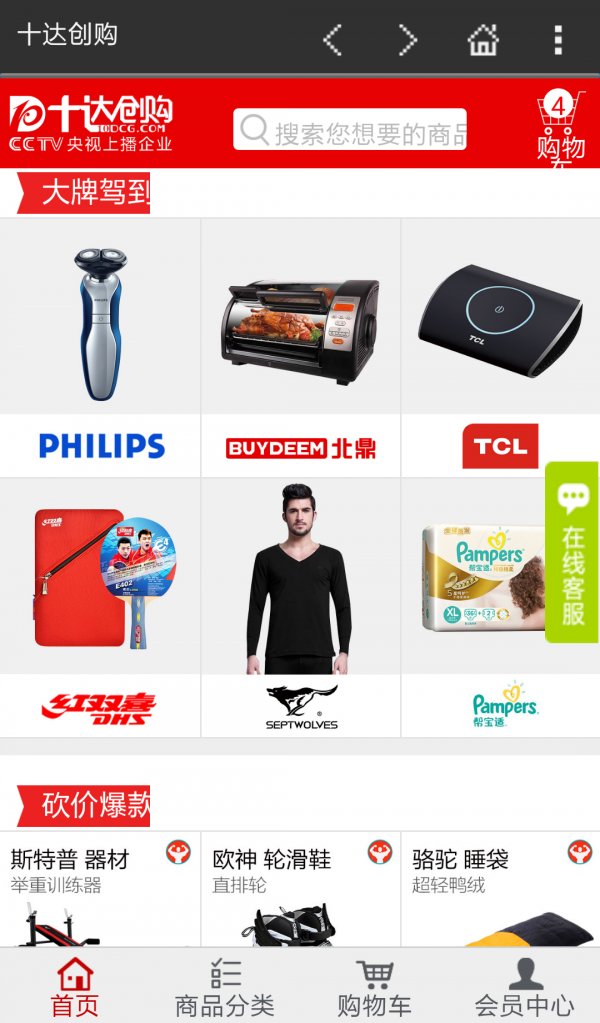Viewport: 600px width, 1023px height.
Task: Tap the home icon in top bar
Action: coord(483,40)
